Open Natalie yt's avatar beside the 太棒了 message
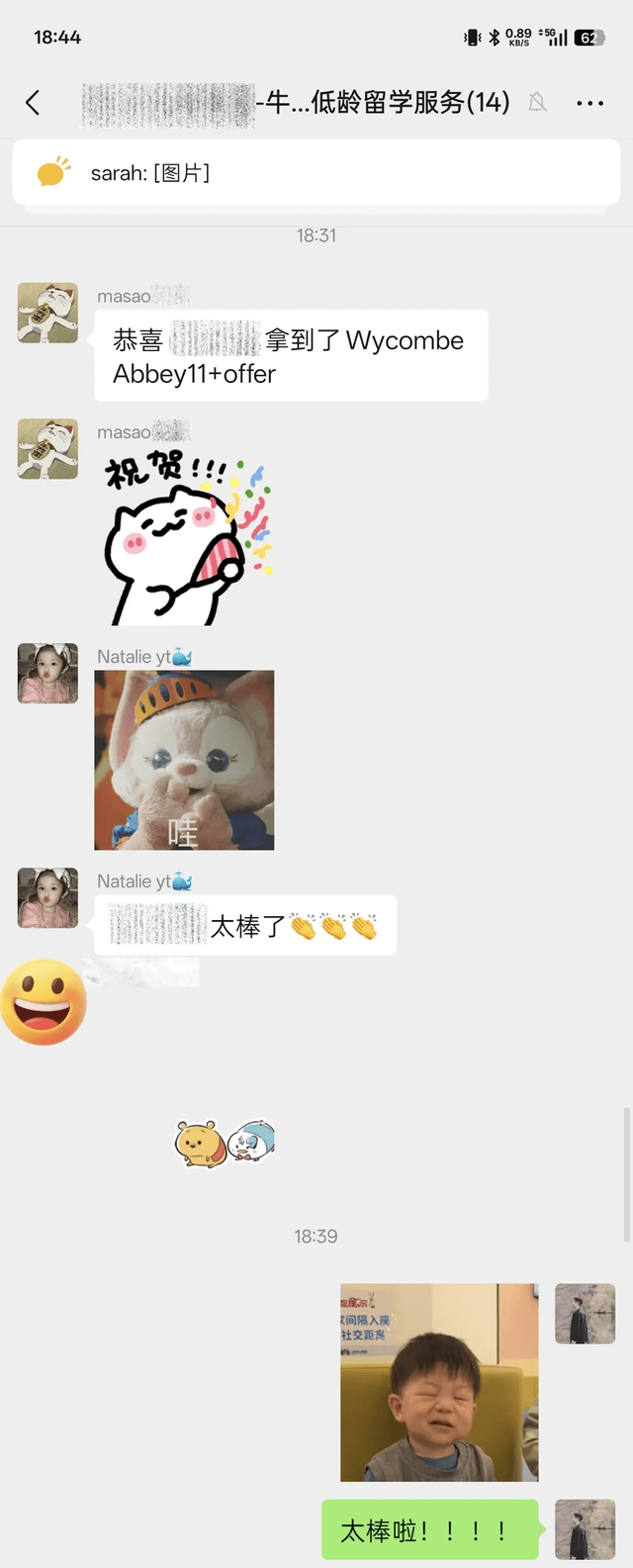The width and height of the screenshot is (633, 1568). (47, 897)
